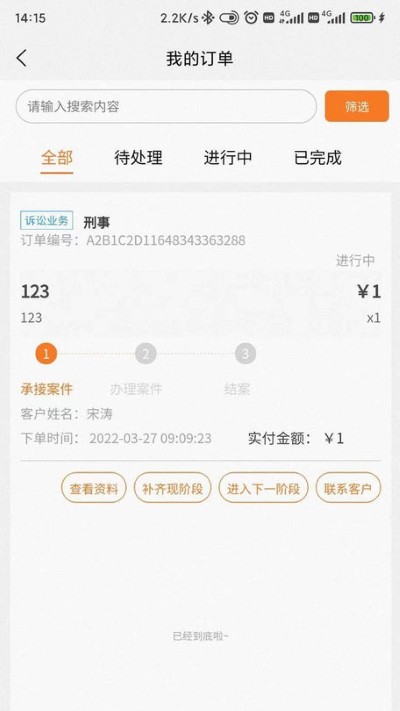The image size is (400, 711).
Task: Select the 全部 tab
Action: (x=57, y=158)
